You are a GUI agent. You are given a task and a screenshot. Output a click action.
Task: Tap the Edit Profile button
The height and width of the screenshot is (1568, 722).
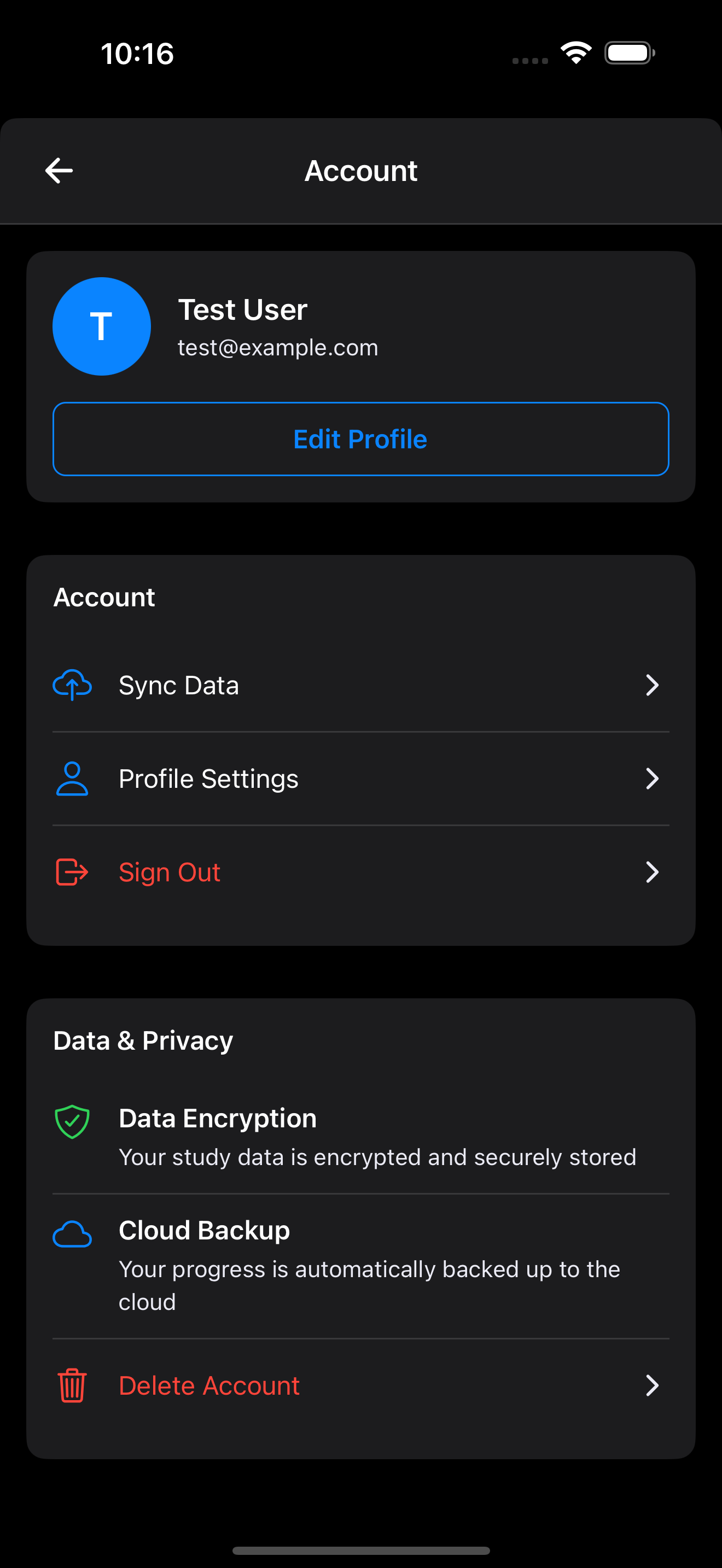(360, 439)
